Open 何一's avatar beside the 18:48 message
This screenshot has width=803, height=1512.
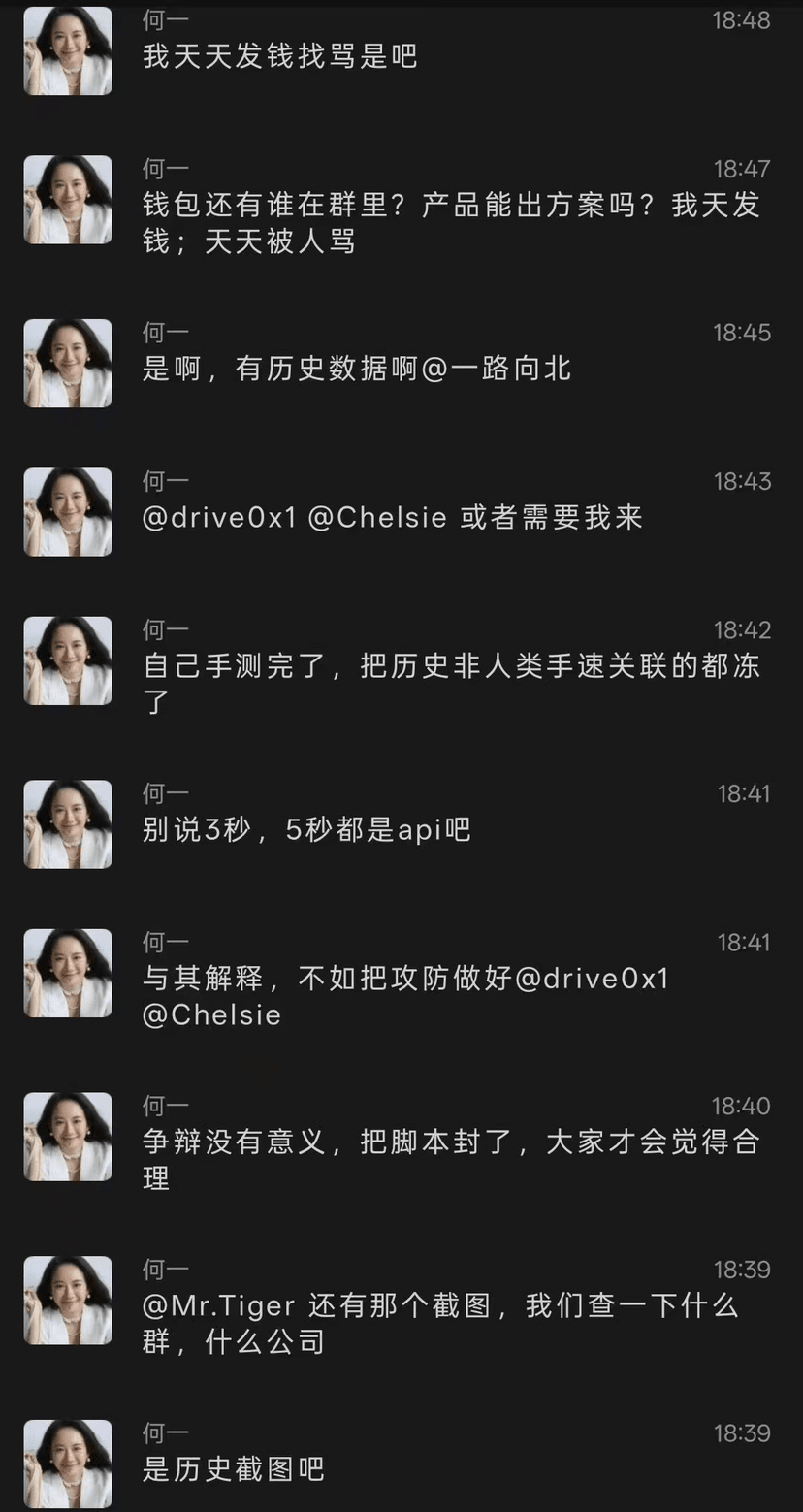pos(68,51)
